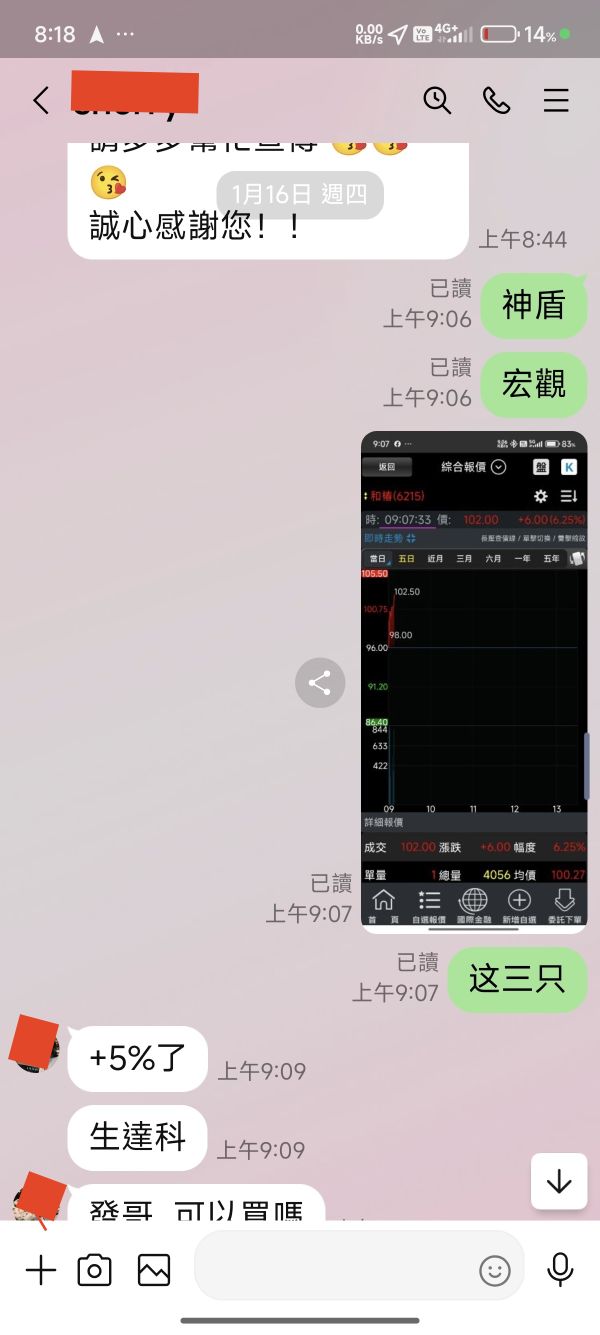Search within this chat
Viewport: 600px width, 1335px height.
pos(437,100)
